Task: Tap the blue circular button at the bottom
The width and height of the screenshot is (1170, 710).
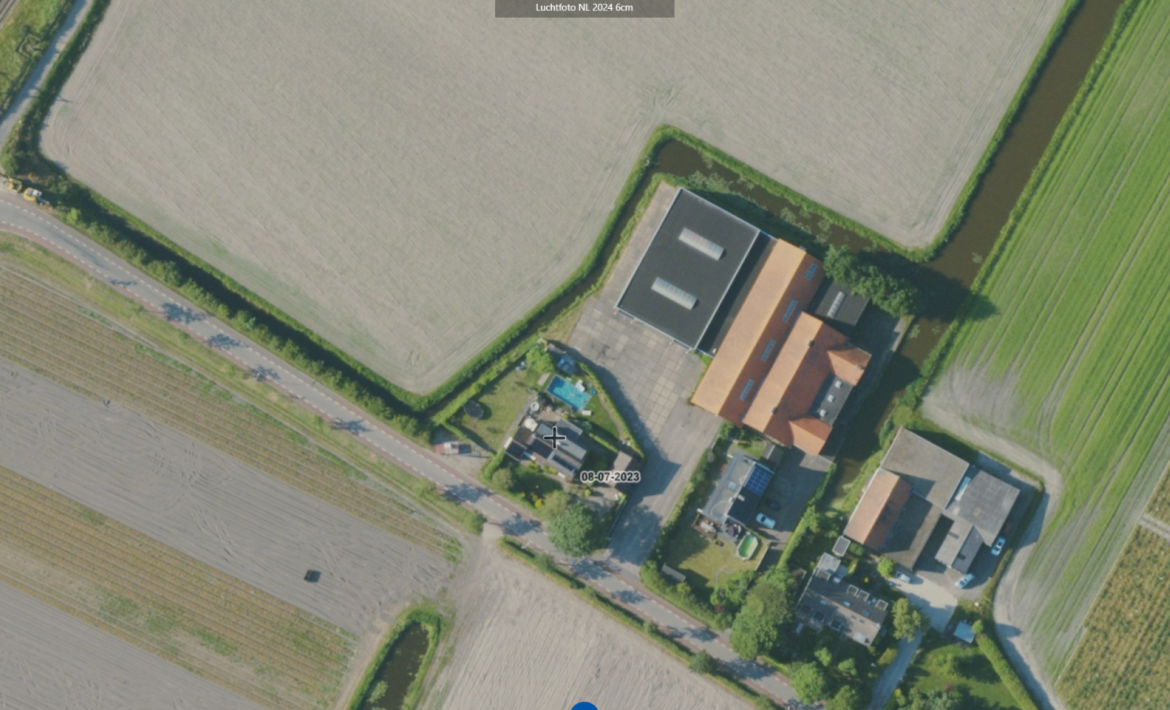Action: click(x=584, y=706)
